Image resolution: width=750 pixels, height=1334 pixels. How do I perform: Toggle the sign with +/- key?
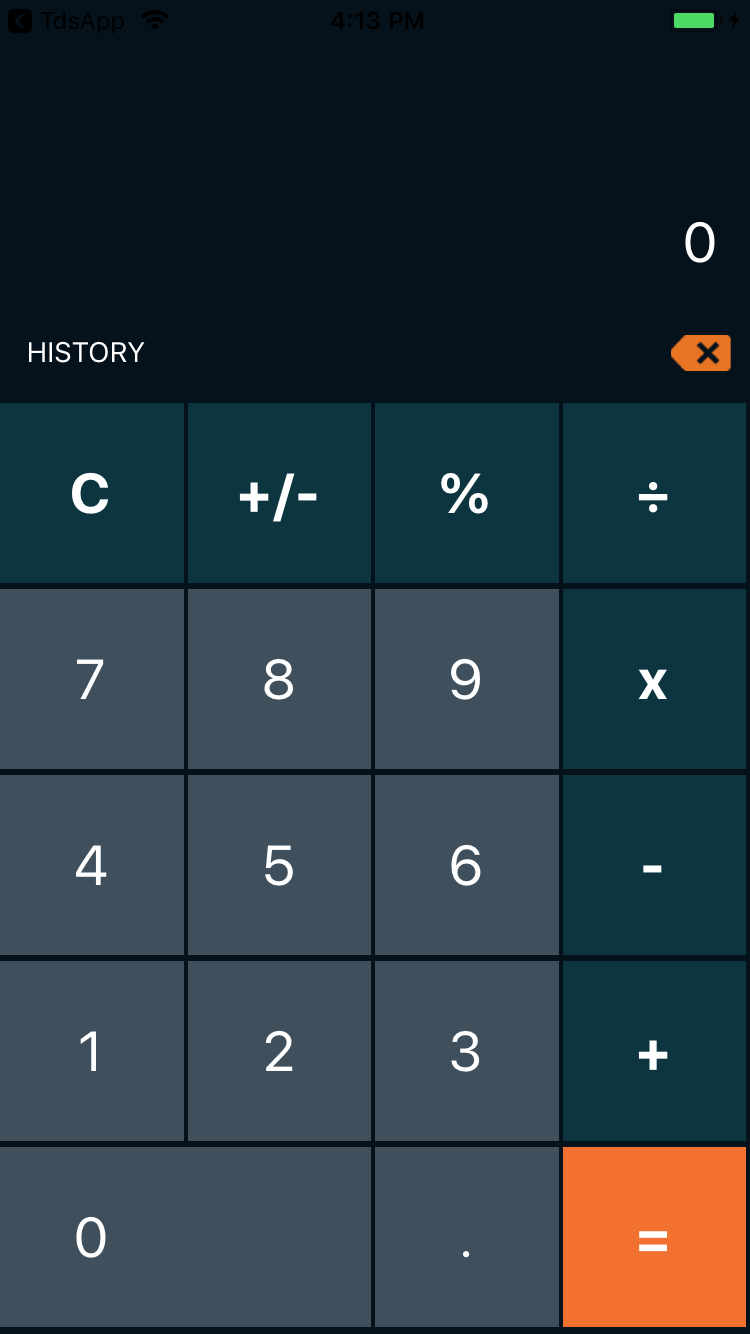279,493
